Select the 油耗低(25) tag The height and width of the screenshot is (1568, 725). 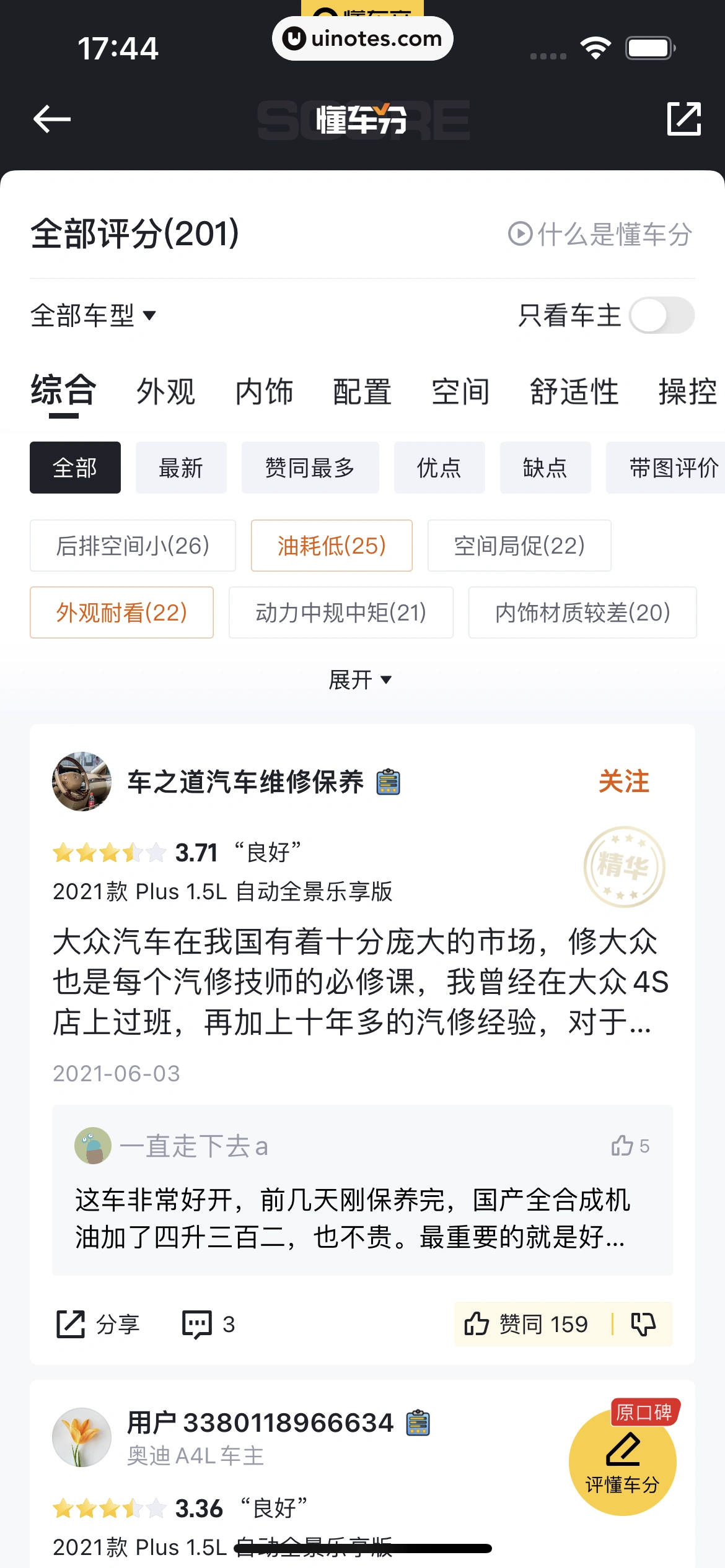[x=332, y=546]
